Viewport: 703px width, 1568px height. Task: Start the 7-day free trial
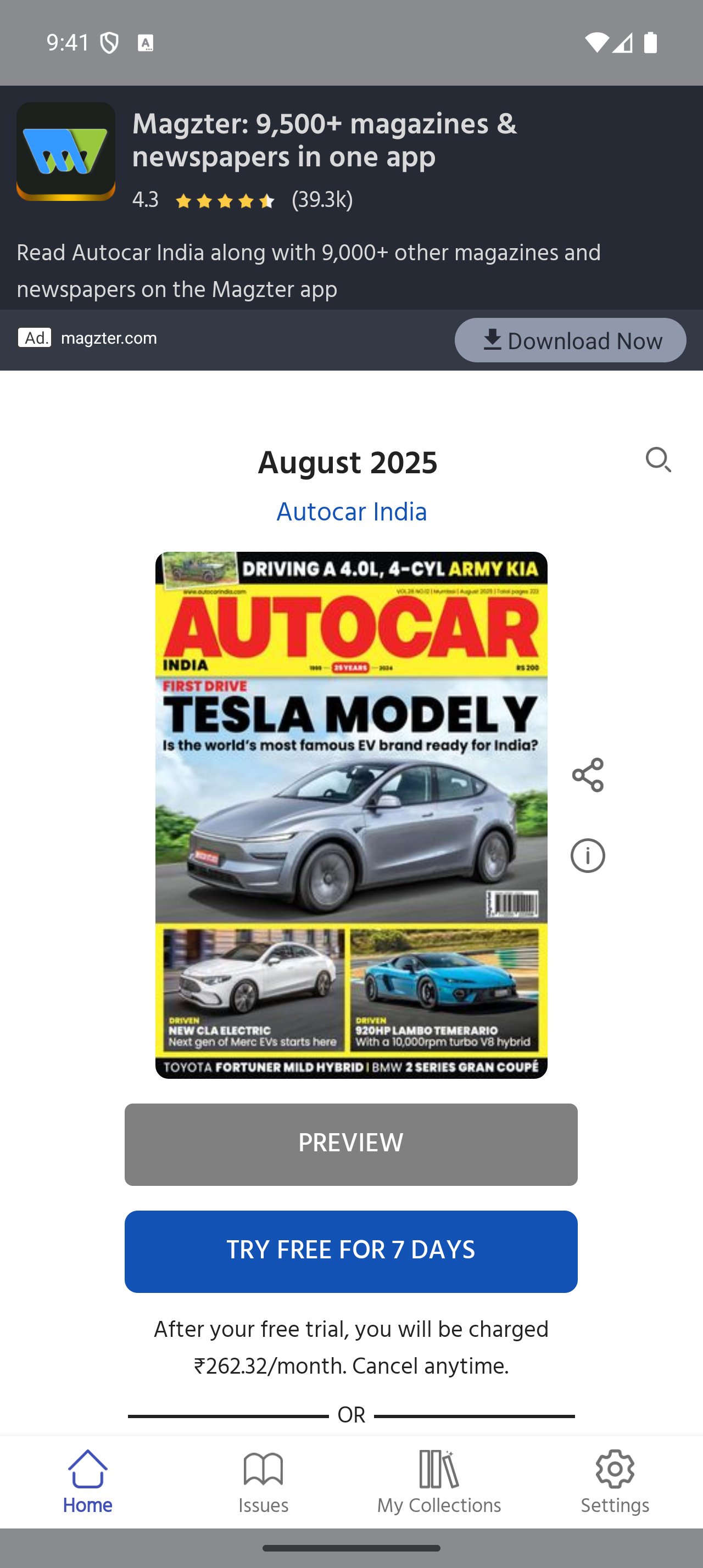point(351,1251)
